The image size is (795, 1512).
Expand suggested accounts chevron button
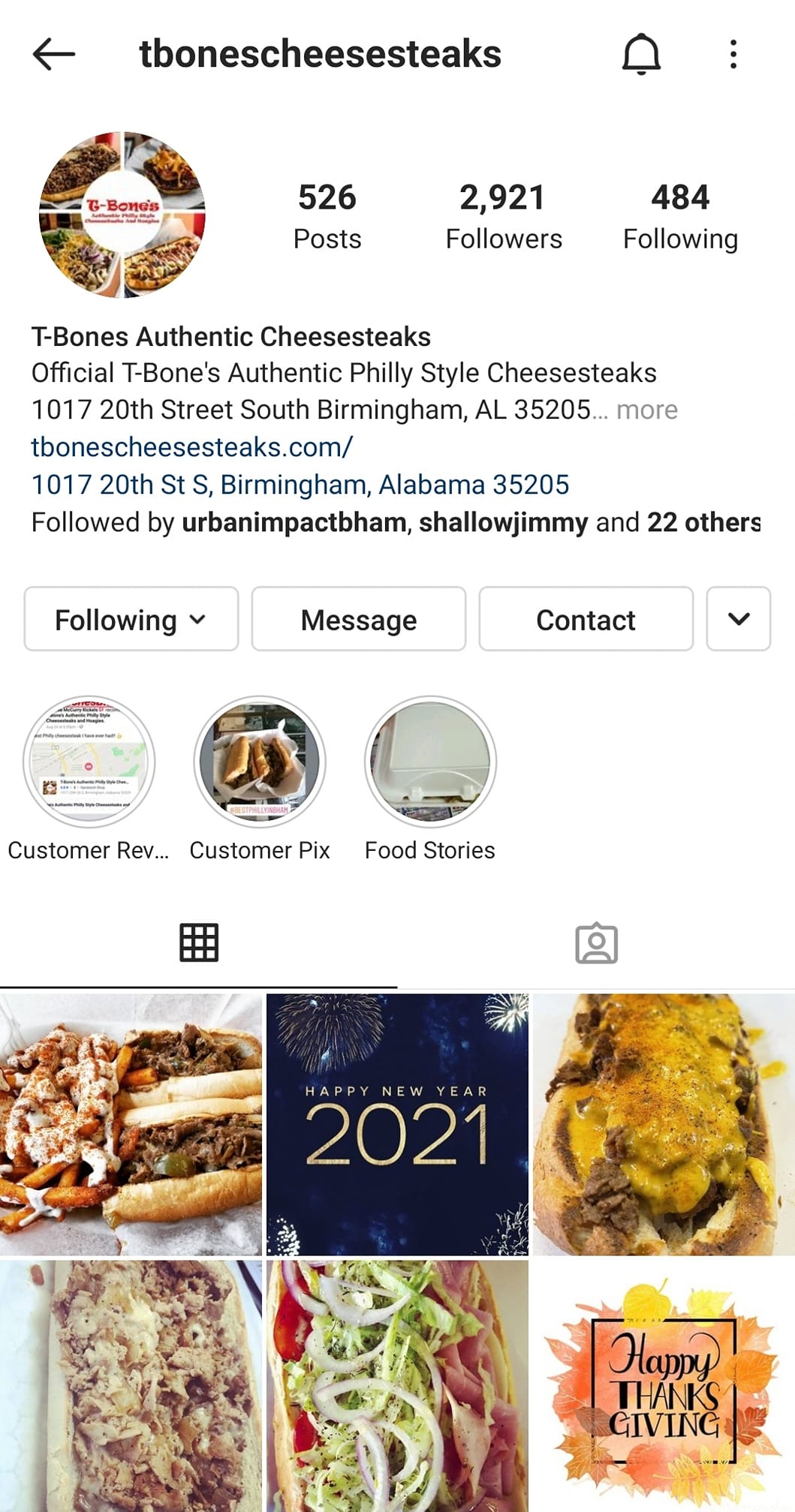tap(738, 619)
